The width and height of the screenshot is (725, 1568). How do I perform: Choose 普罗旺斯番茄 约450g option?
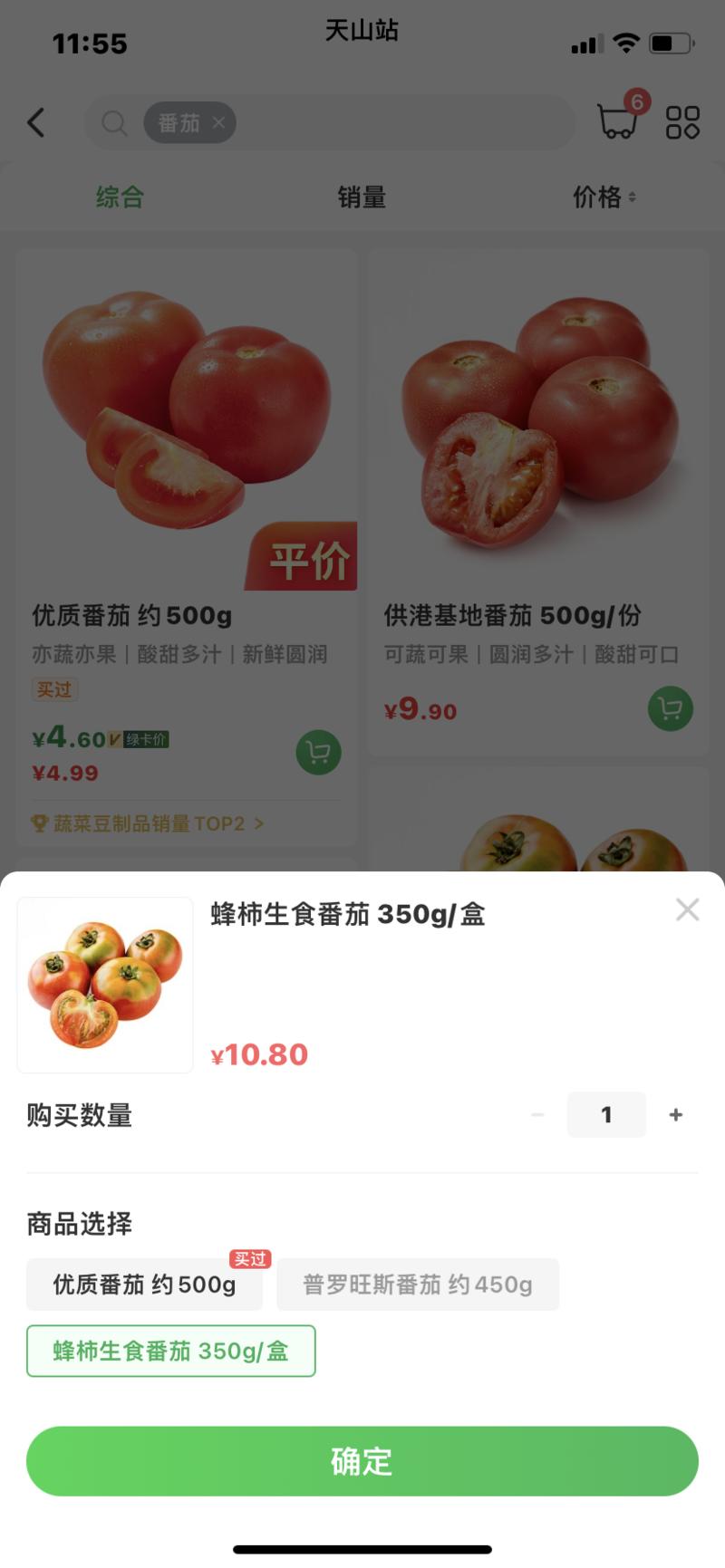click(418, 1284)
